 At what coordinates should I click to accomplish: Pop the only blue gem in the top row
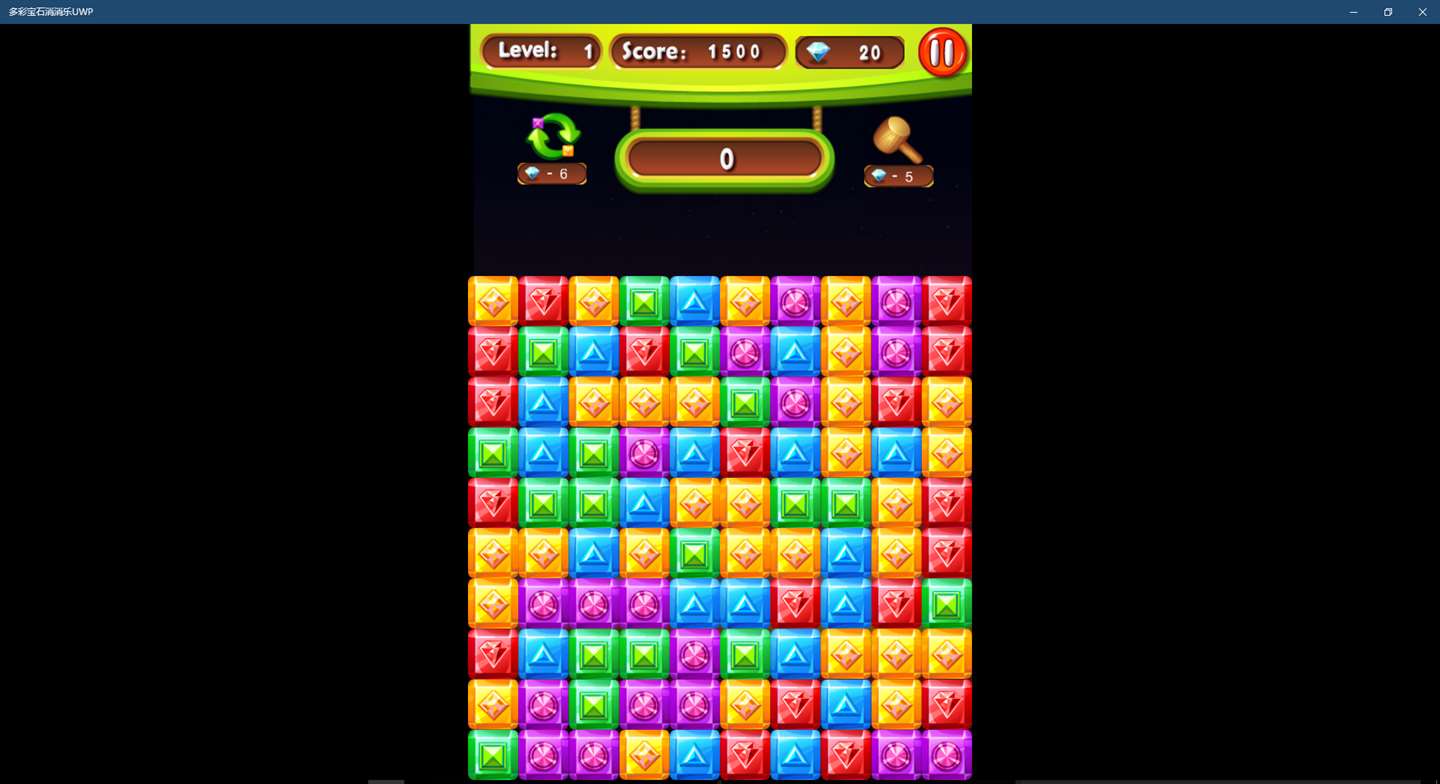pyautogui.click(x=694, y=301)
